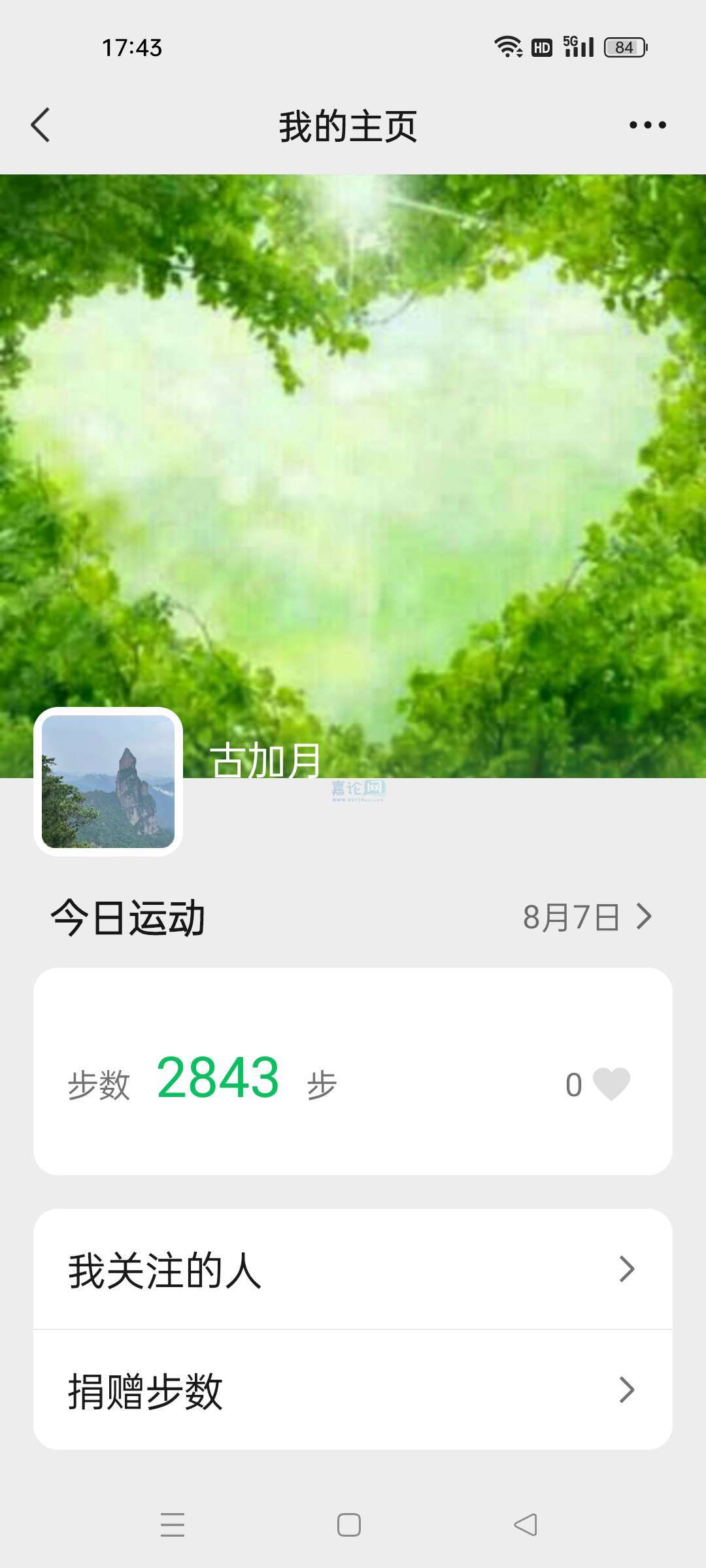Image resolution: width=706 pixels, height=1568 pixels.
Task: Tap the system home button
Action: click(349, 1525)
